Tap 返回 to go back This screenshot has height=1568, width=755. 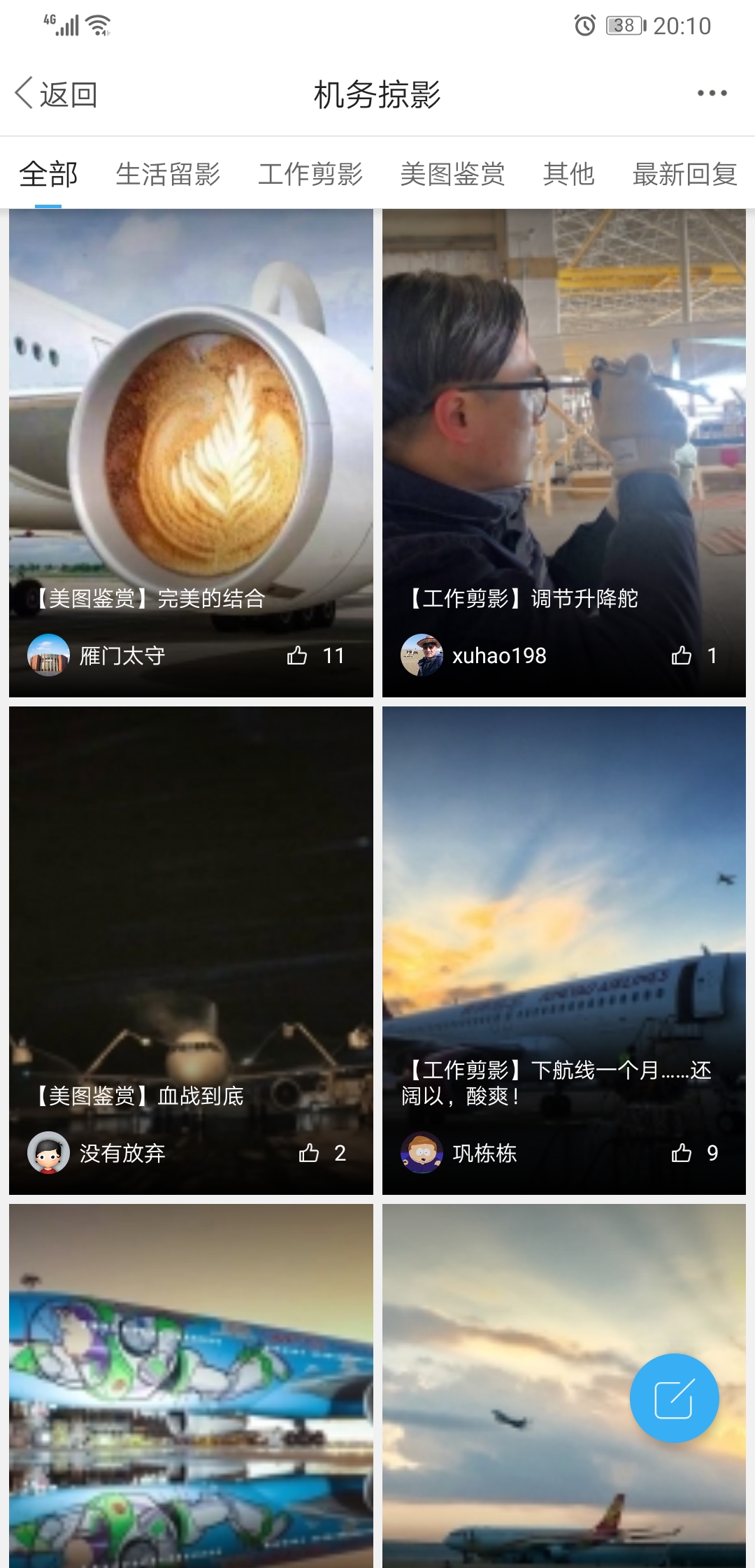click(x=56, y=92)
